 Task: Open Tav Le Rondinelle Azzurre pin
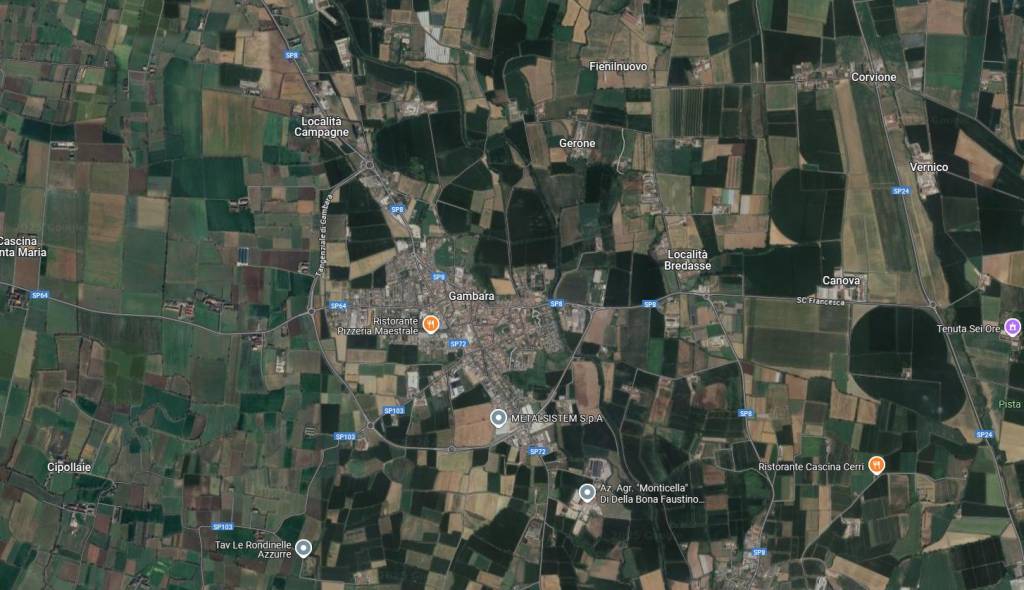pos(304,547)
